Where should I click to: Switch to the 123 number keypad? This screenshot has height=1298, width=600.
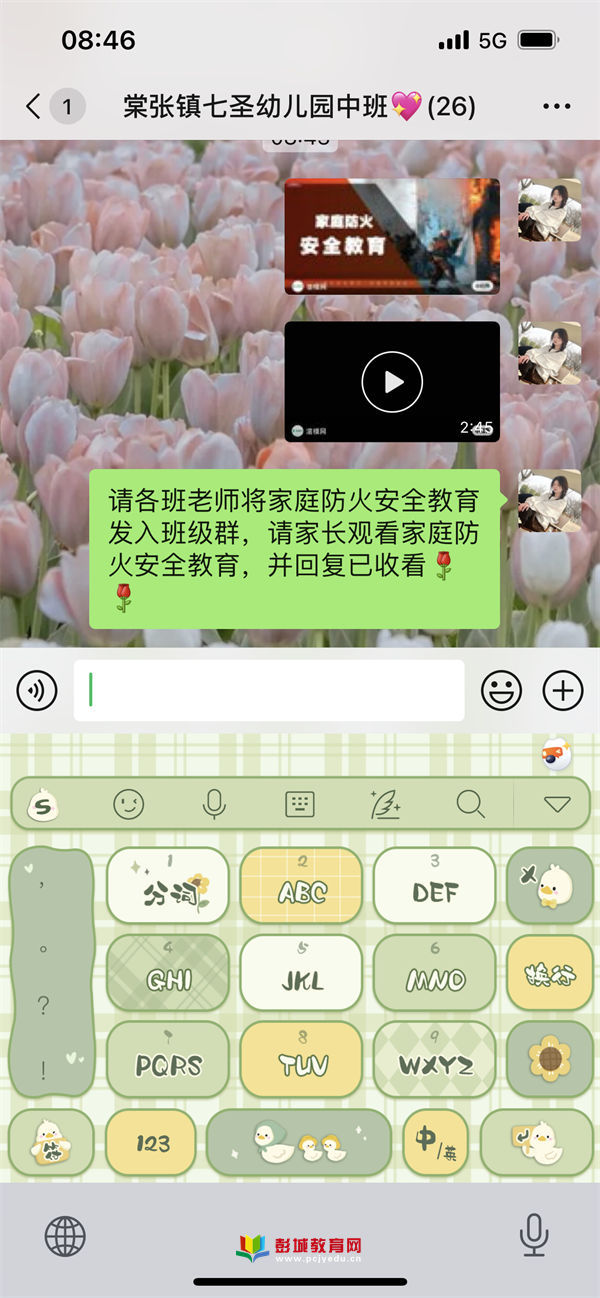tap(151, 1142)
